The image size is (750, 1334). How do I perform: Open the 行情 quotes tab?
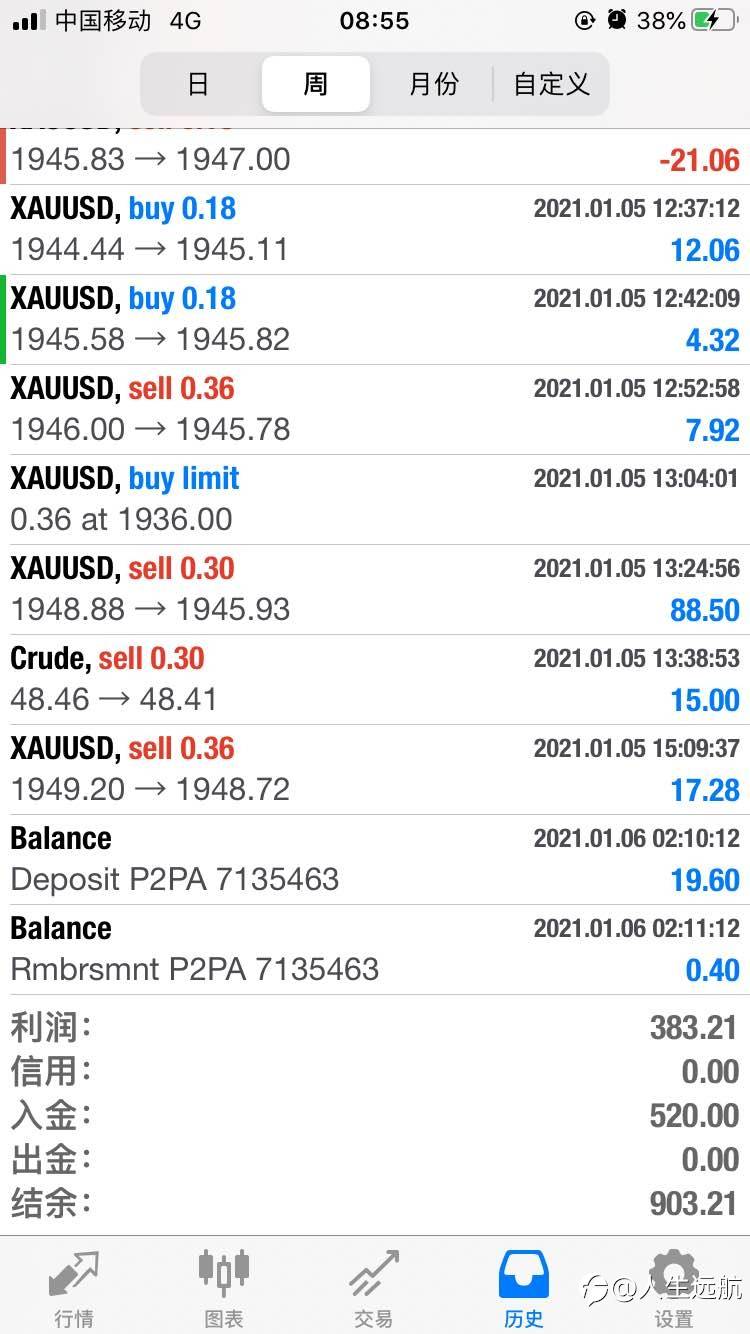75,1288
